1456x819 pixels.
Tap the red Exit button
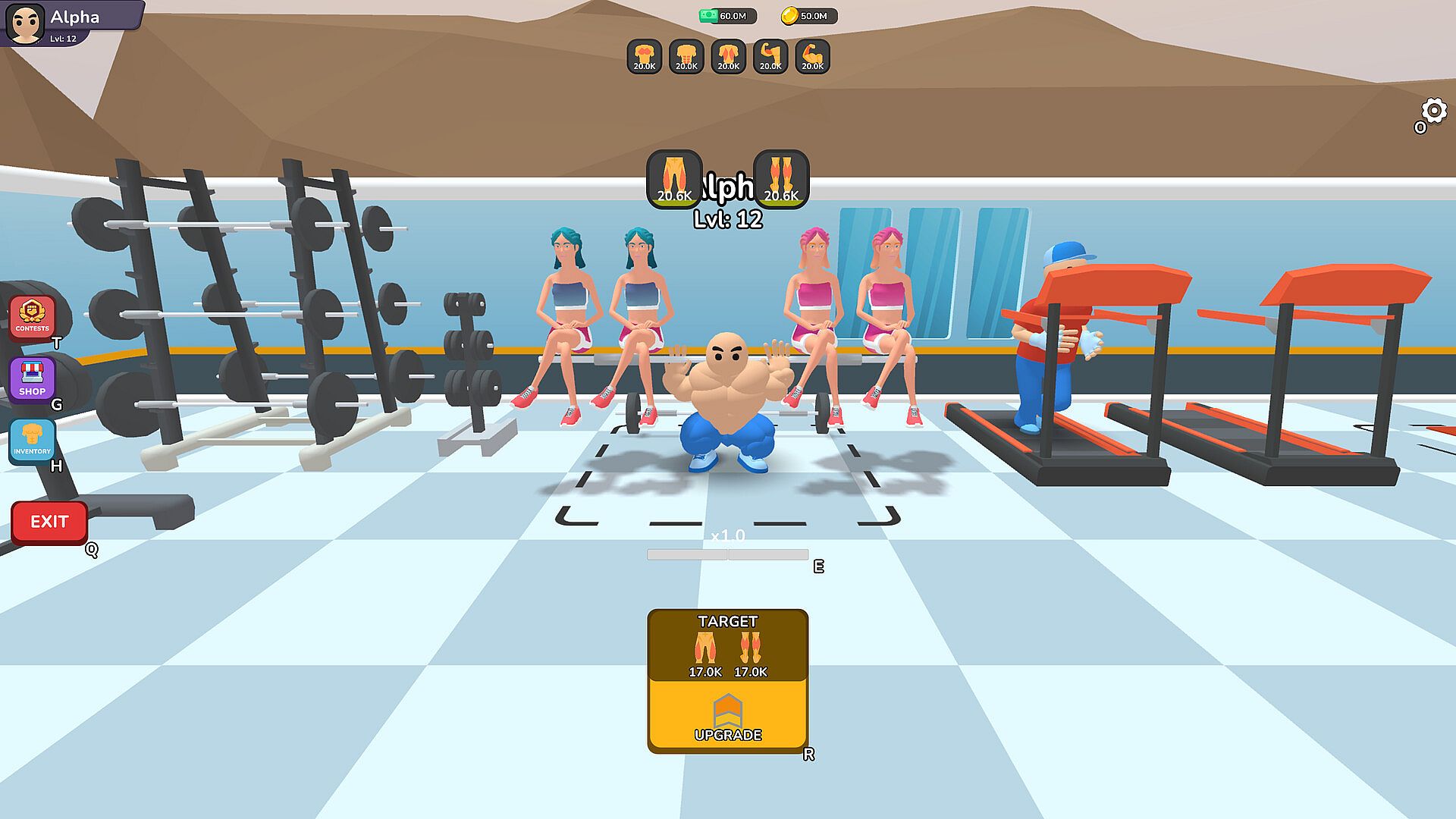[49, 522]
